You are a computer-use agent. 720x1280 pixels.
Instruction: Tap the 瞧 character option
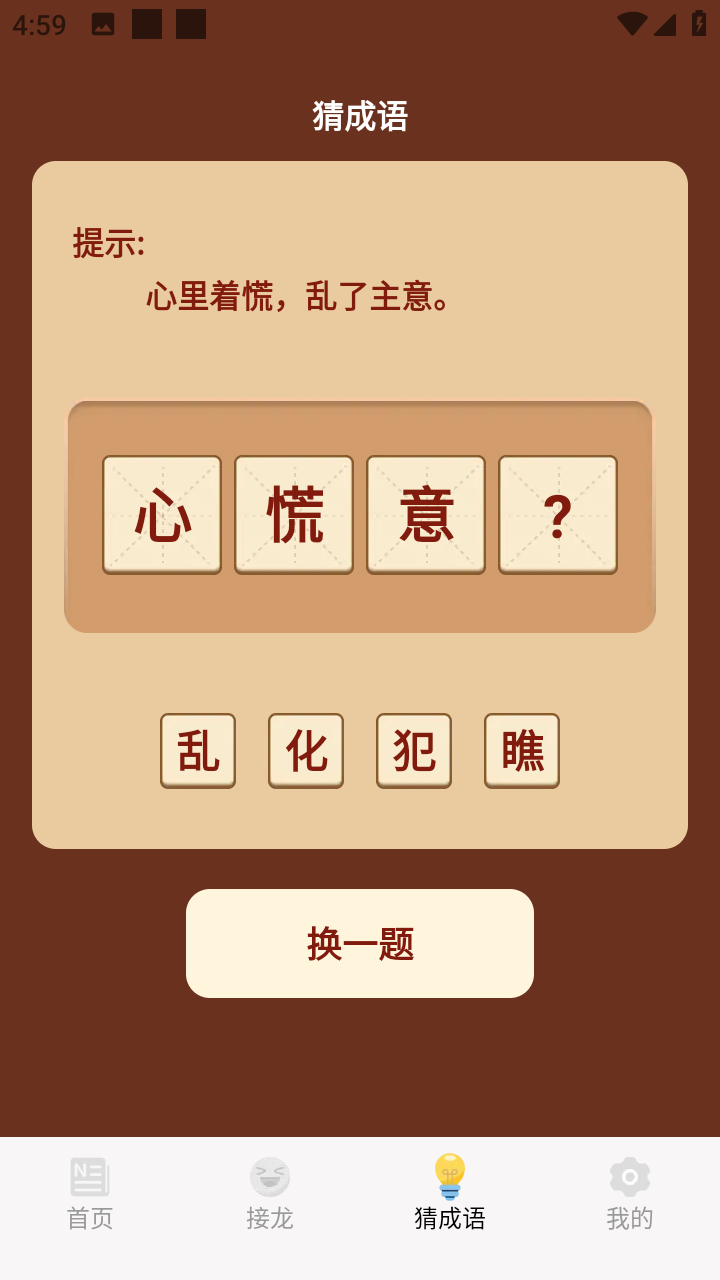[522, 750]
